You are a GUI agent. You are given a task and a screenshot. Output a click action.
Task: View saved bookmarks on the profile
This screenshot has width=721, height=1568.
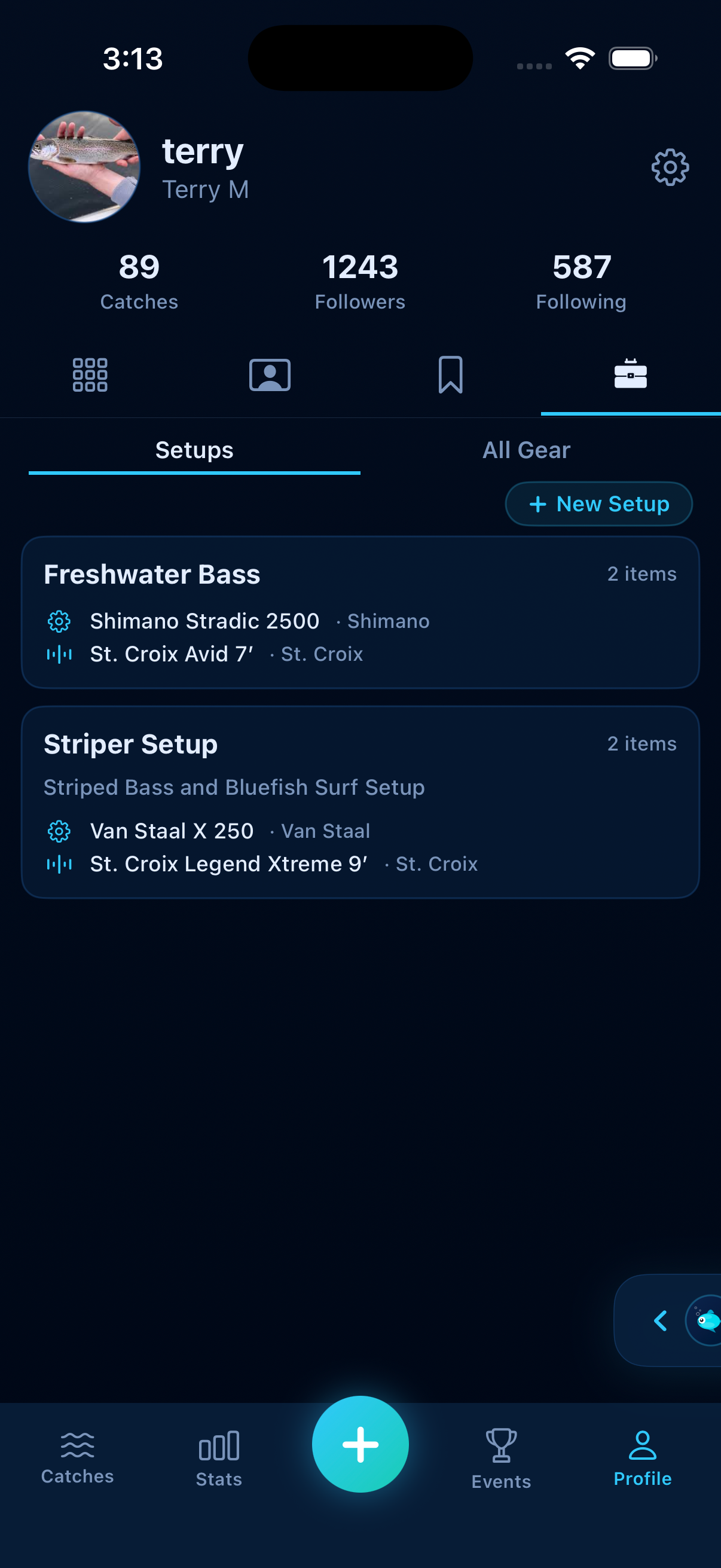click(450, 376)
